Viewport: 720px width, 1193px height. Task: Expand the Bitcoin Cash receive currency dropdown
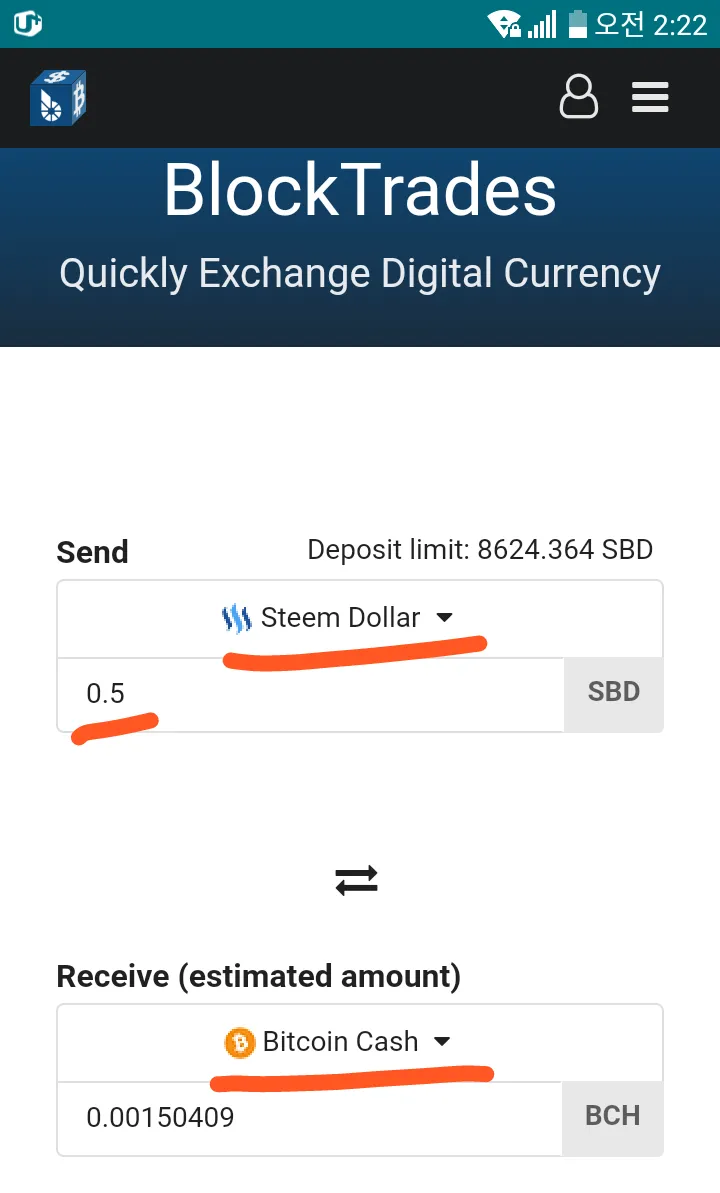[x=338, y=1042]
